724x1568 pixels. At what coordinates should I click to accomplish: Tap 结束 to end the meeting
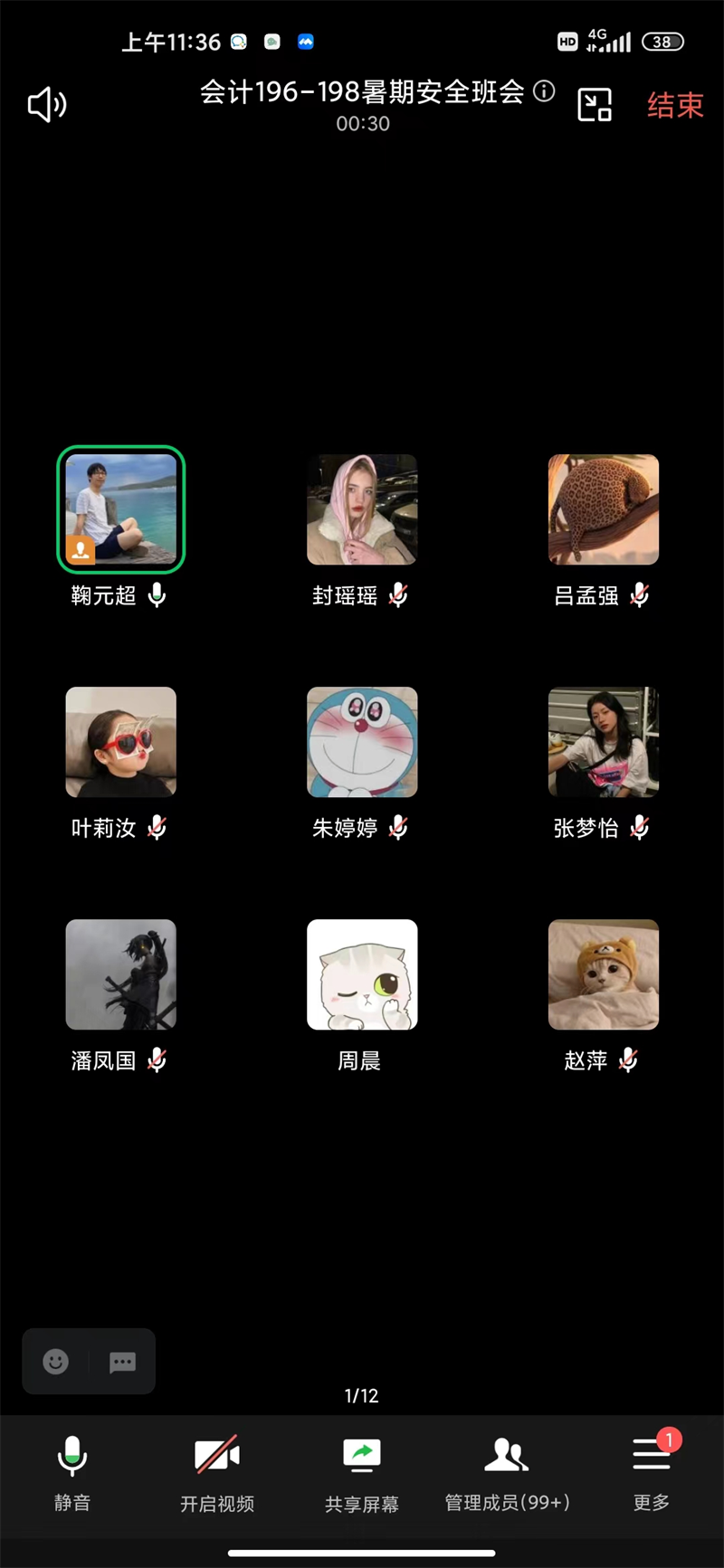(x=675, y=105)
